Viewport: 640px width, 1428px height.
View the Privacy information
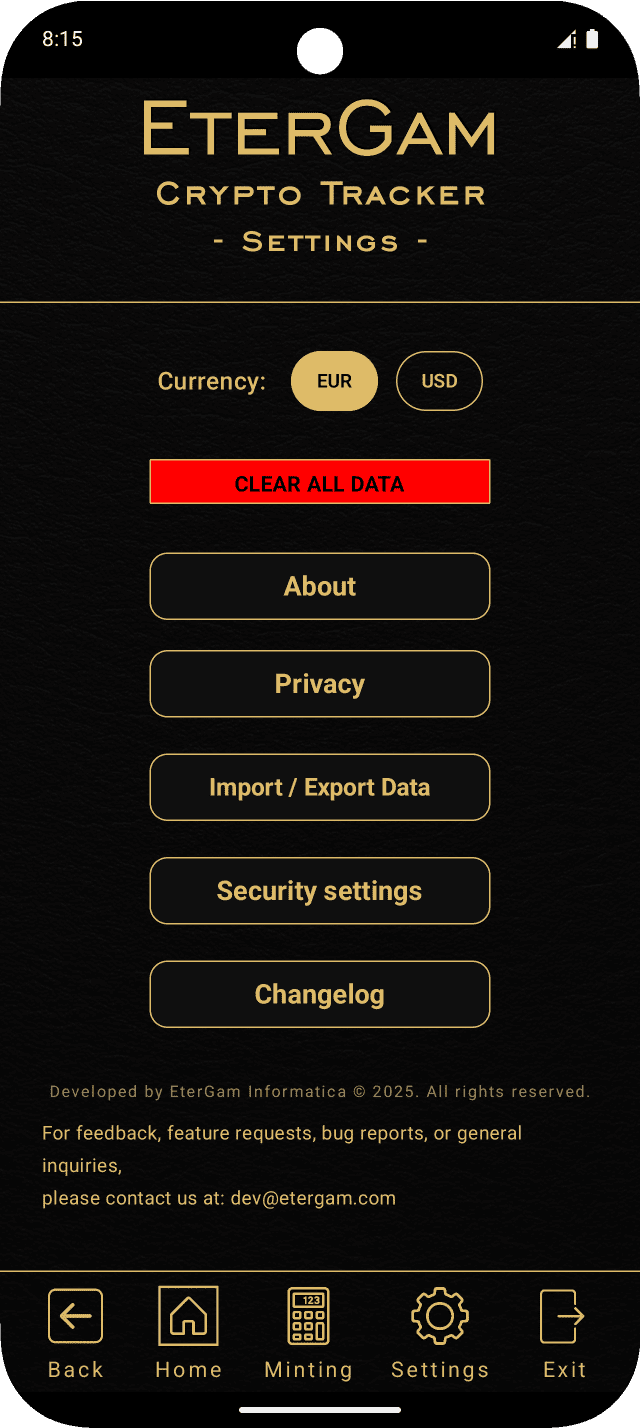click(319, 684)
